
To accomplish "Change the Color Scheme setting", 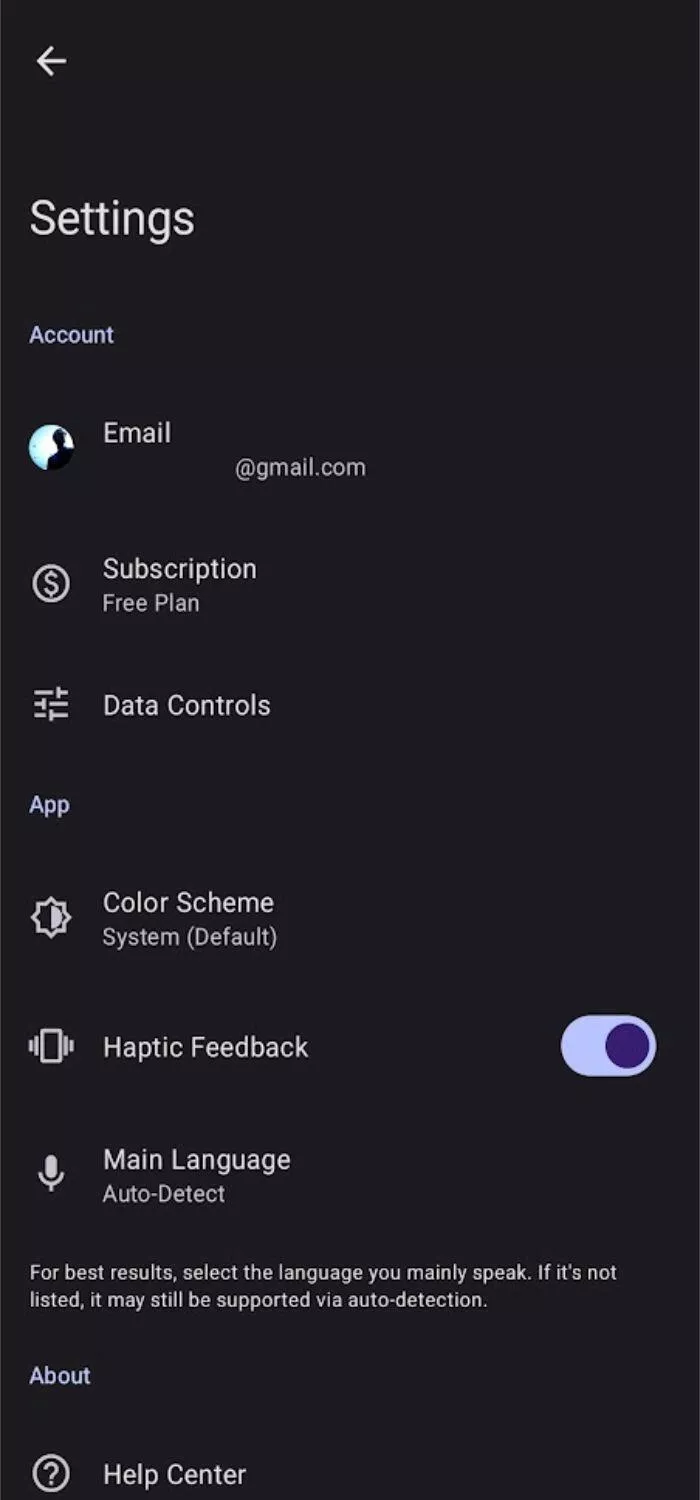I will coord(189,918).
